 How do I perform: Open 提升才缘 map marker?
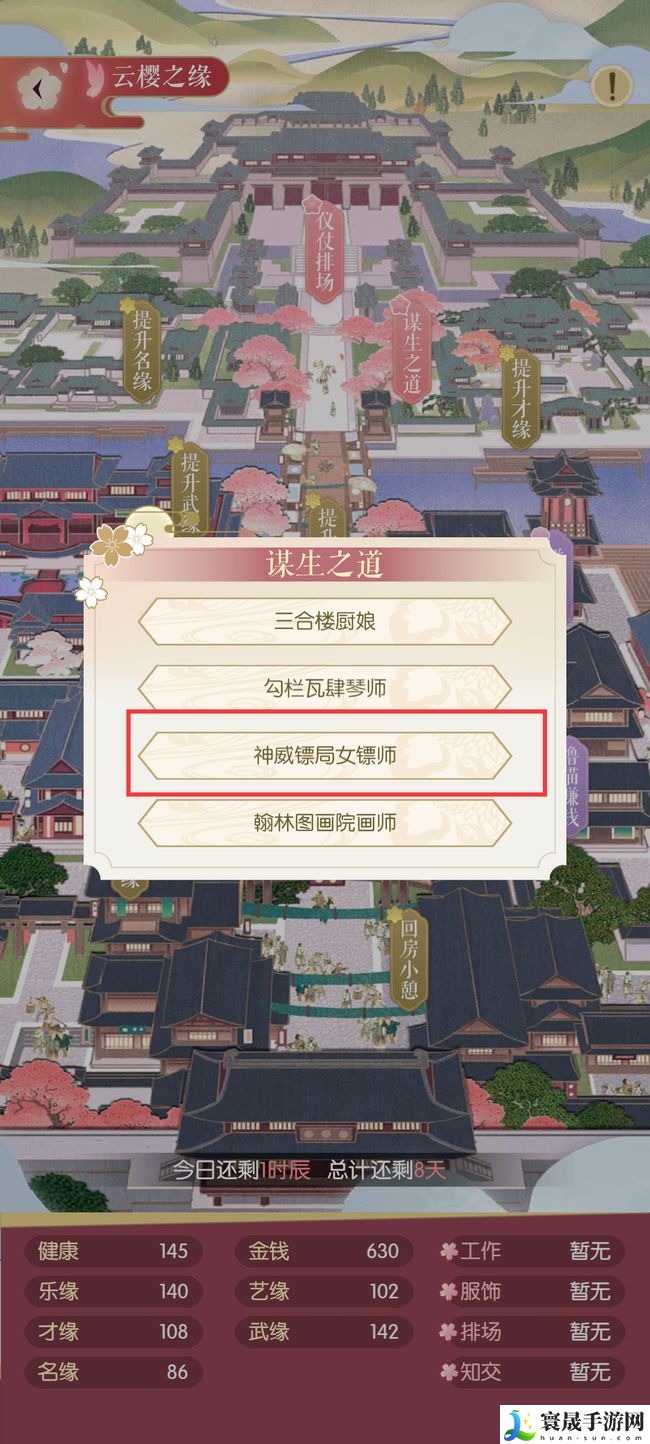click(x=521, y=397)
